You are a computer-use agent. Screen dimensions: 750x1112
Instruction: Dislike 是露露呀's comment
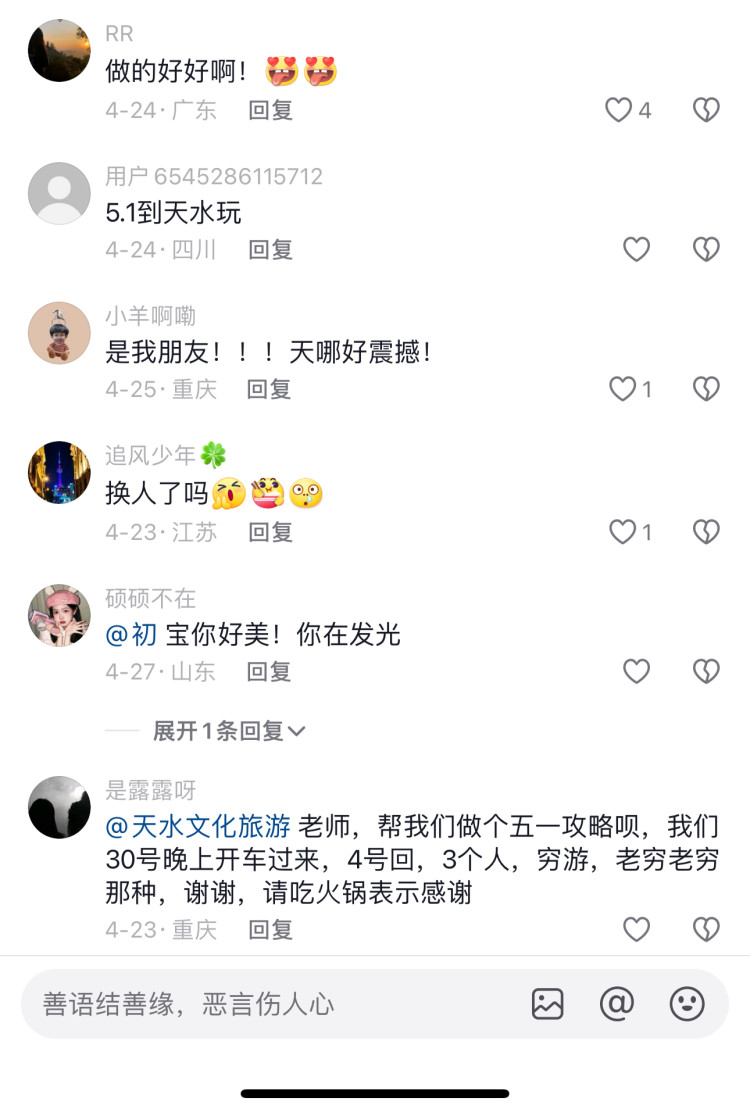706,929
